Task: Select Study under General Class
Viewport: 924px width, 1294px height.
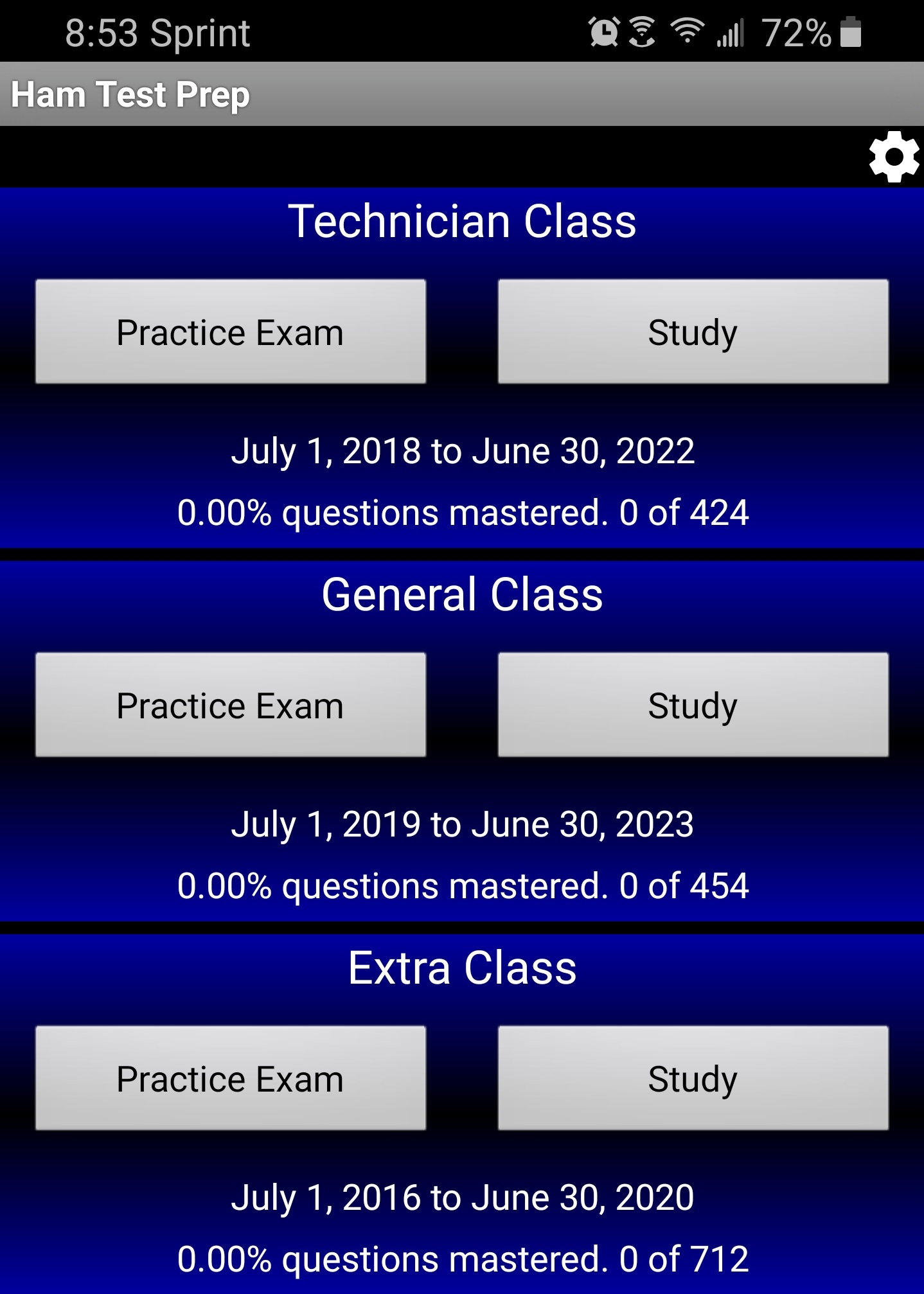Action: tap(693, 705)
